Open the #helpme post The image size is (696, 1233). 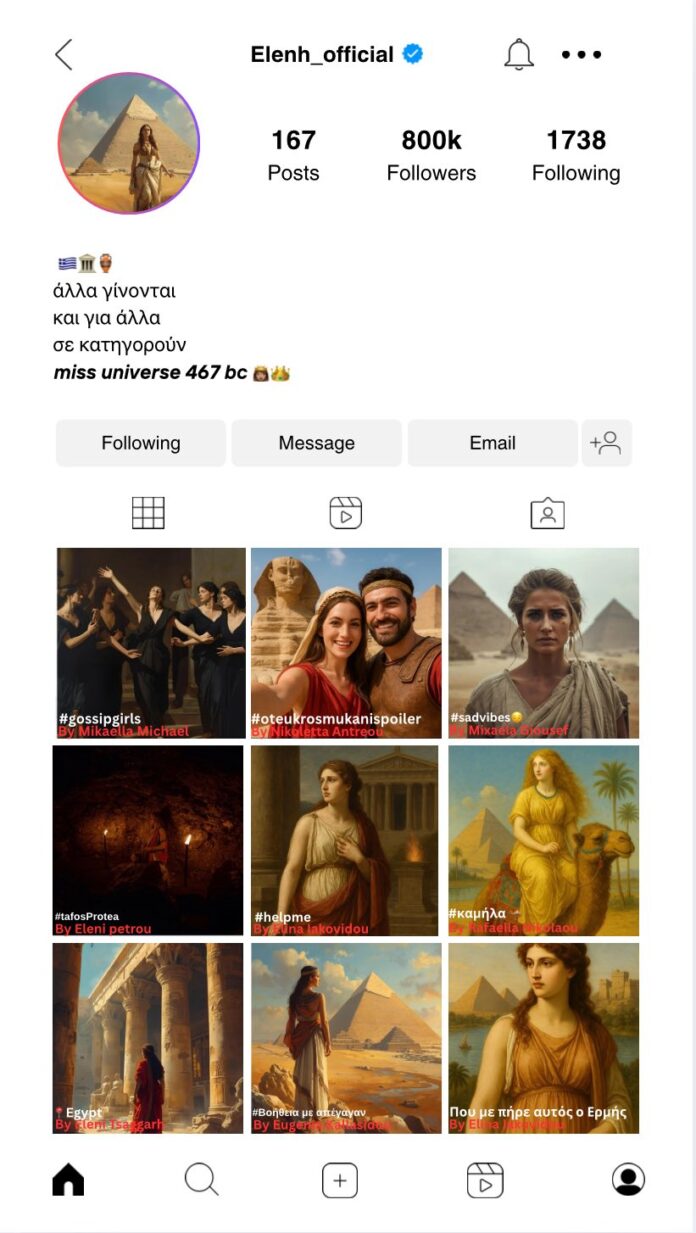click(345, 840)
